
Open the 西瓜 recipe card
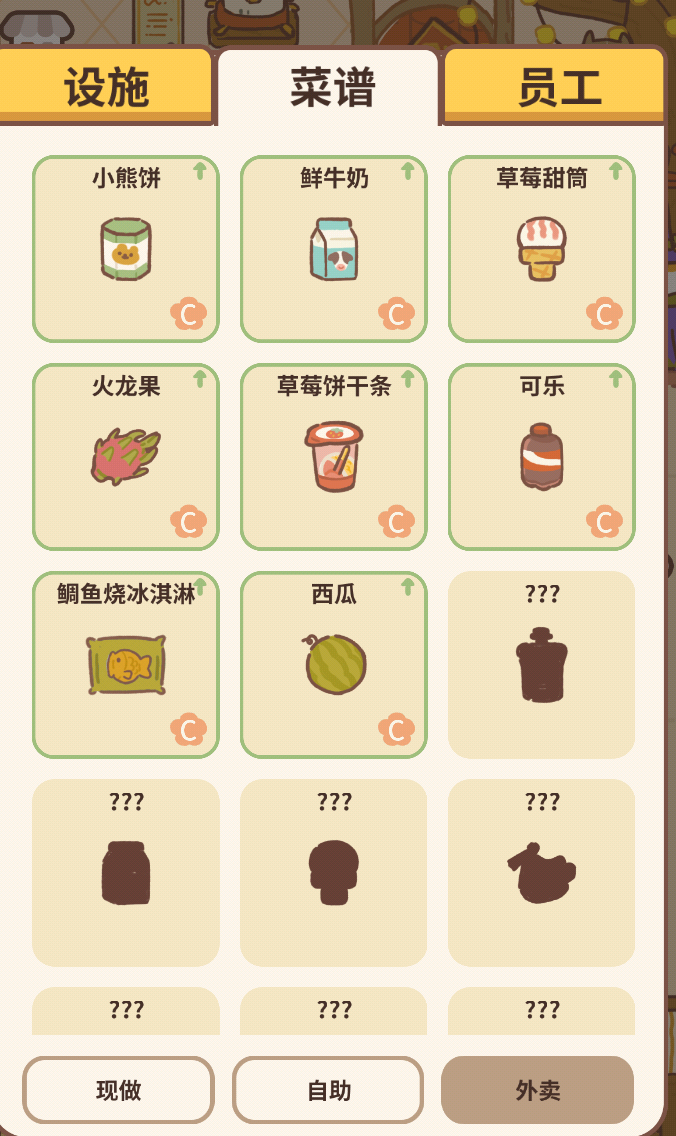tap(334, 665)
